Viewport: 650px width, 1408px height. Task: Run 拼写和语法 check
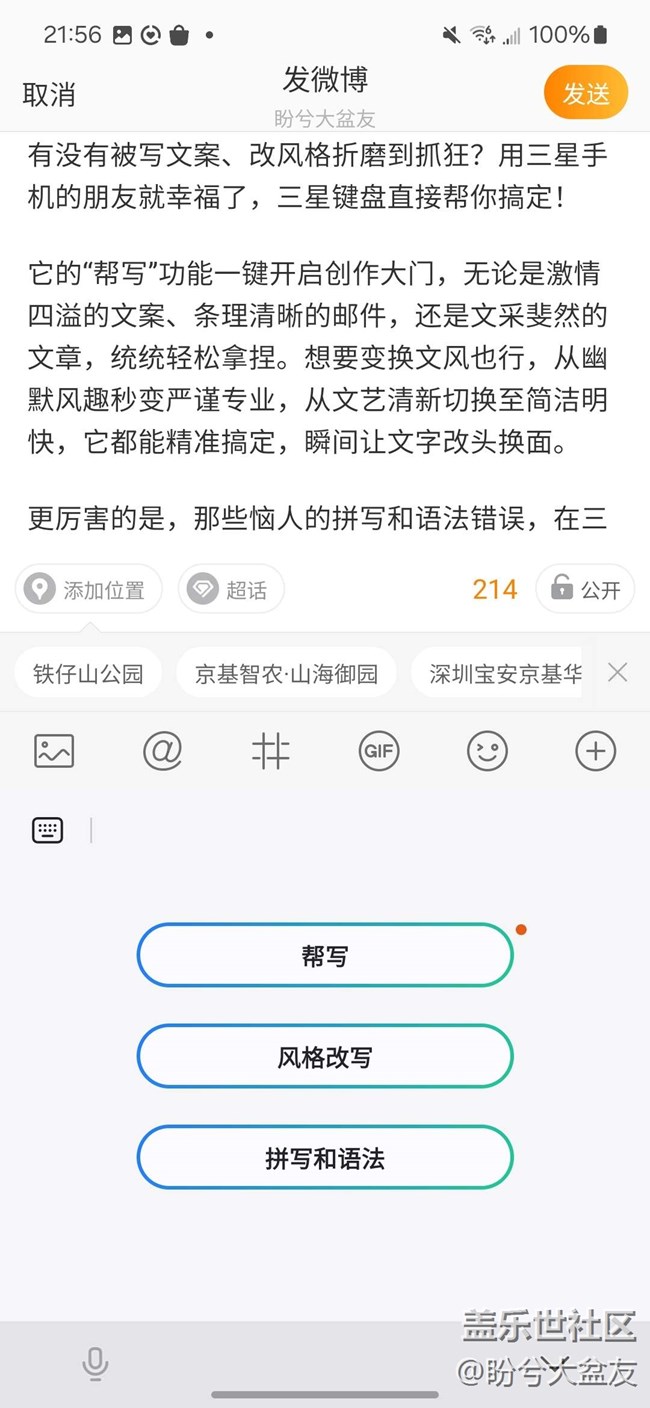pos(325,1158)
